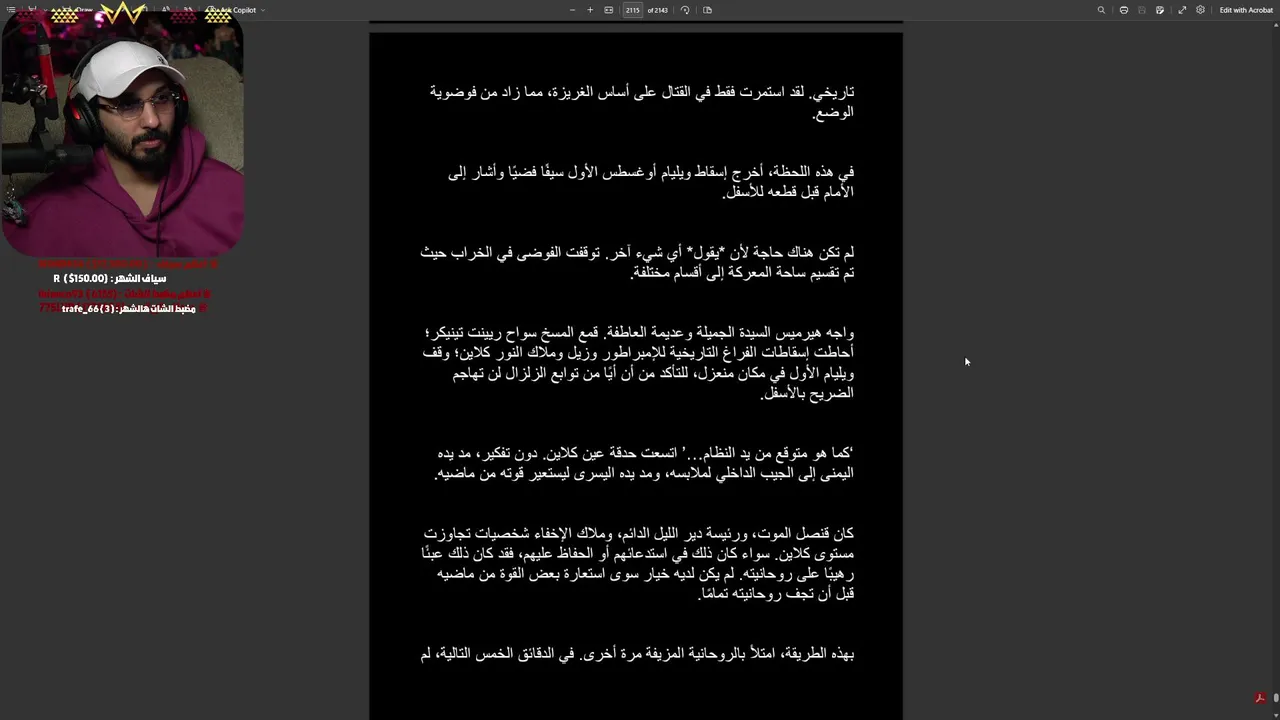Open find in document search
This screenshot has width=1280, height=720.
click(1101, 10)
